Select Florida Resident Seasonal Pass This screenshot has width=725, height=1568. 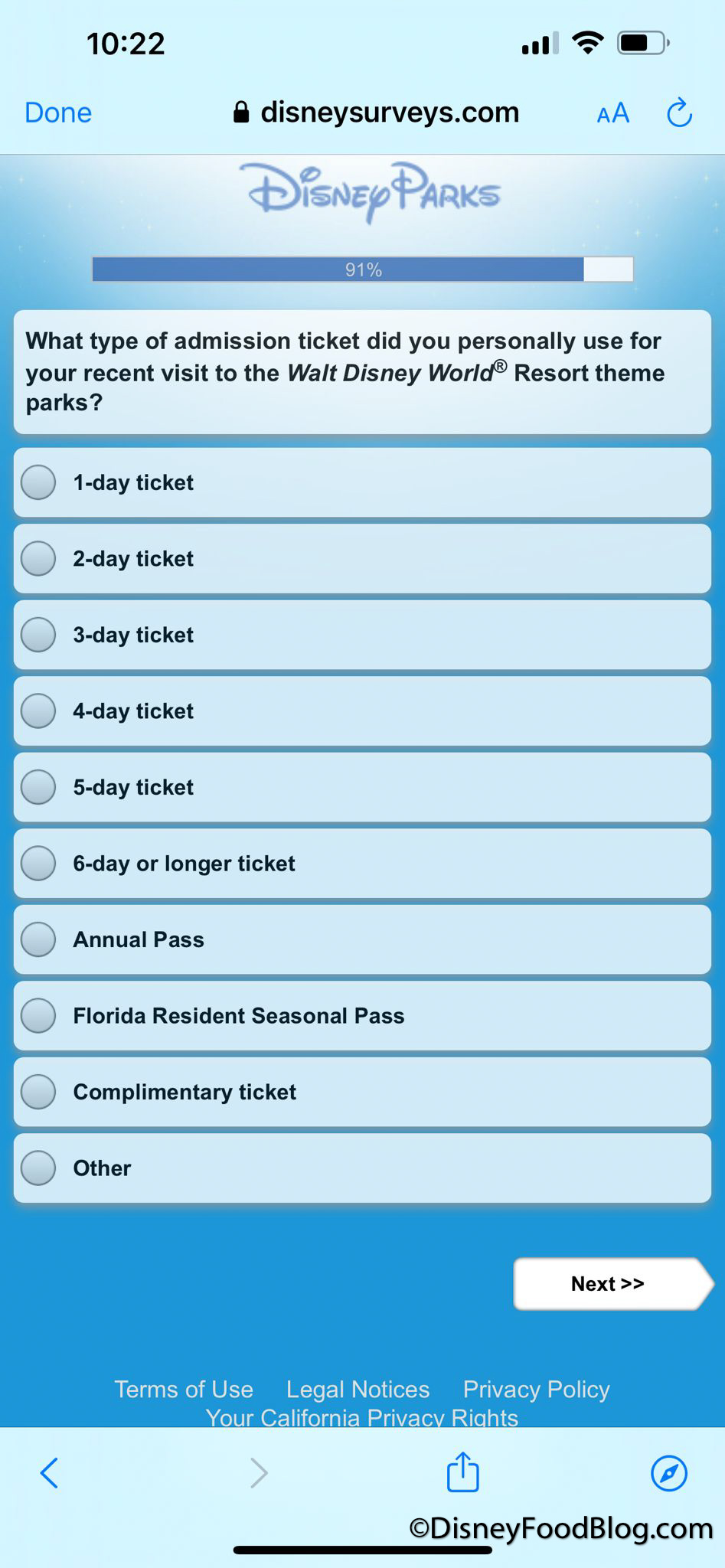[38, 1015]
